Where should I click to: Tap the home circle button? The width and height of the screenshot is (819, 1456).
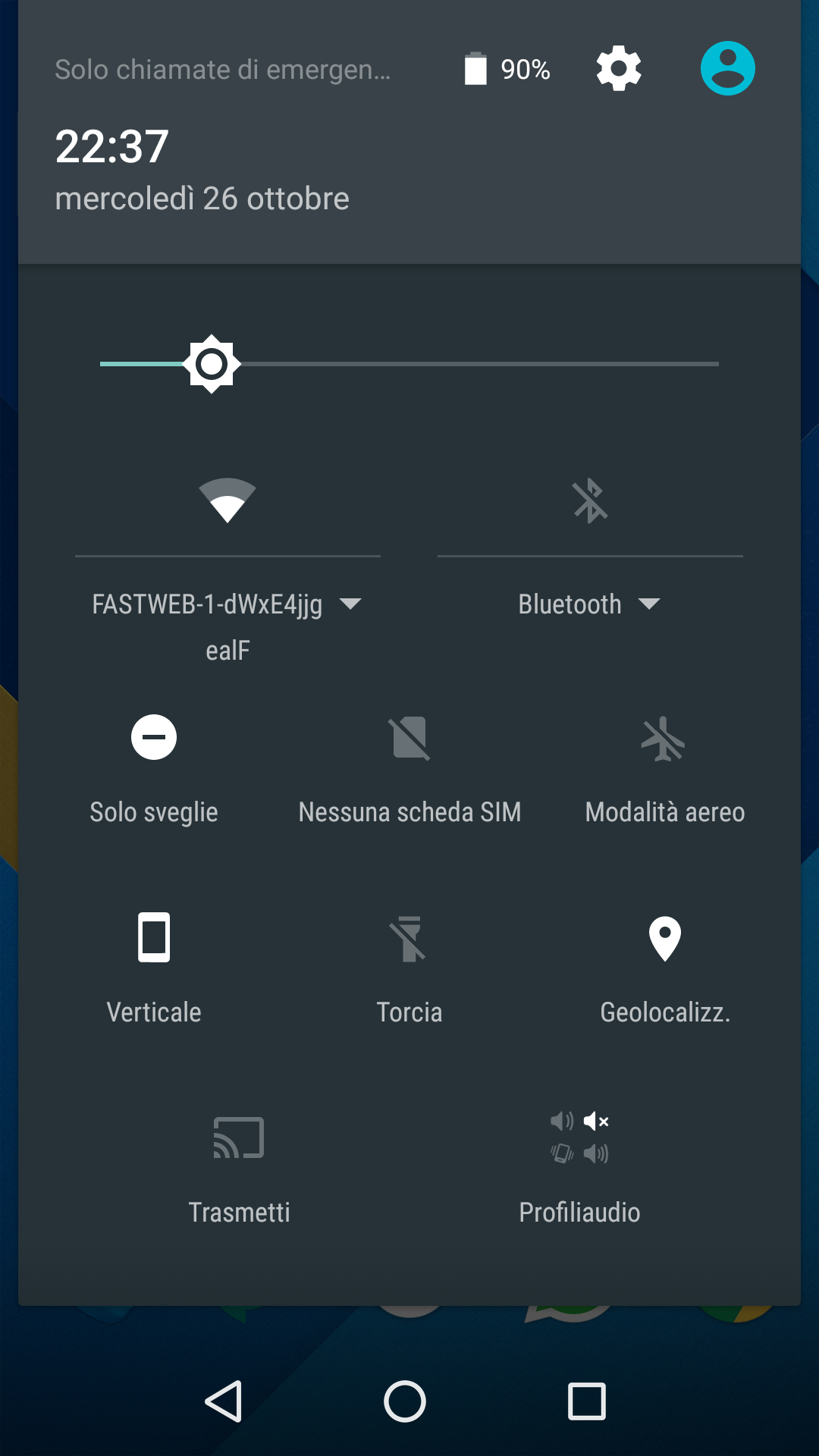tap(405, 1401)
